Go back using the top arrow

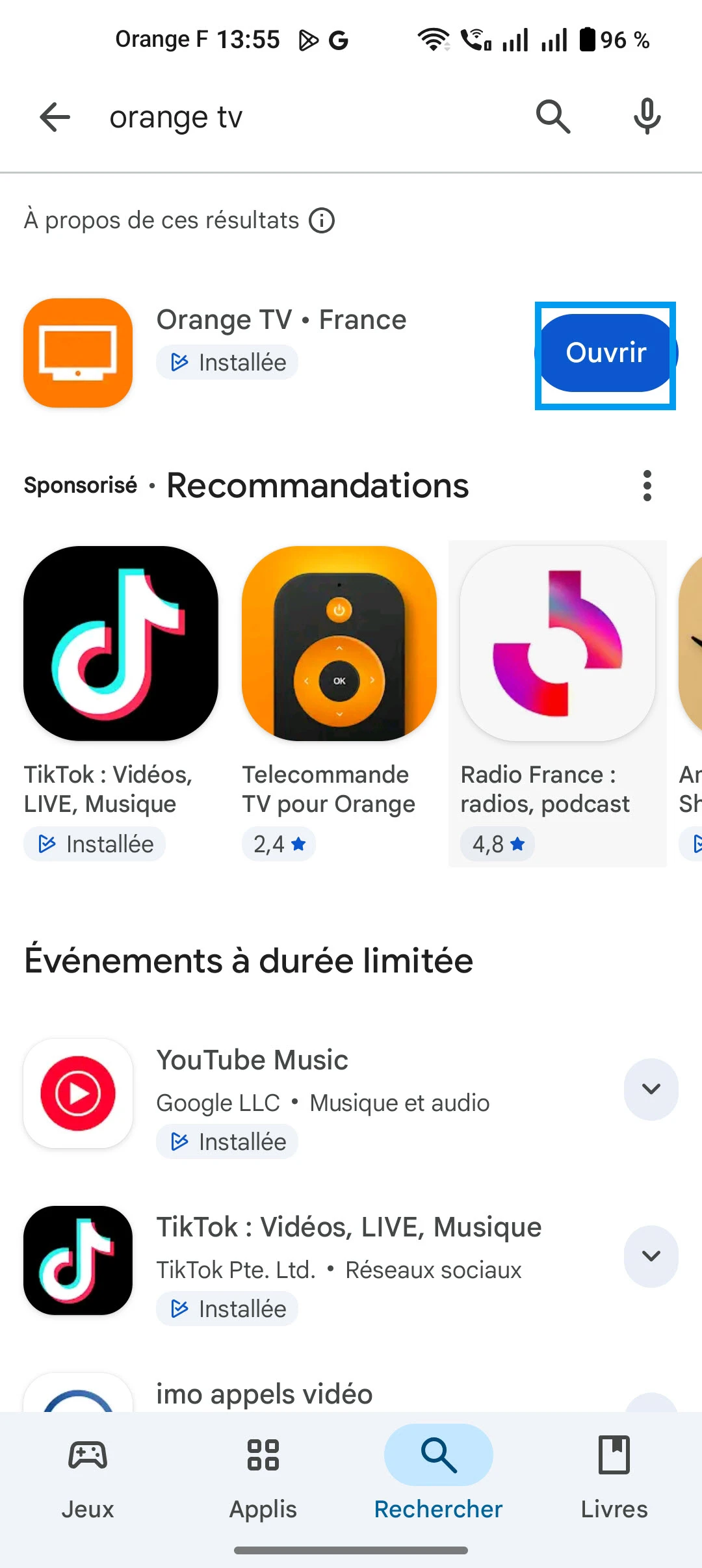click(55, 118)
